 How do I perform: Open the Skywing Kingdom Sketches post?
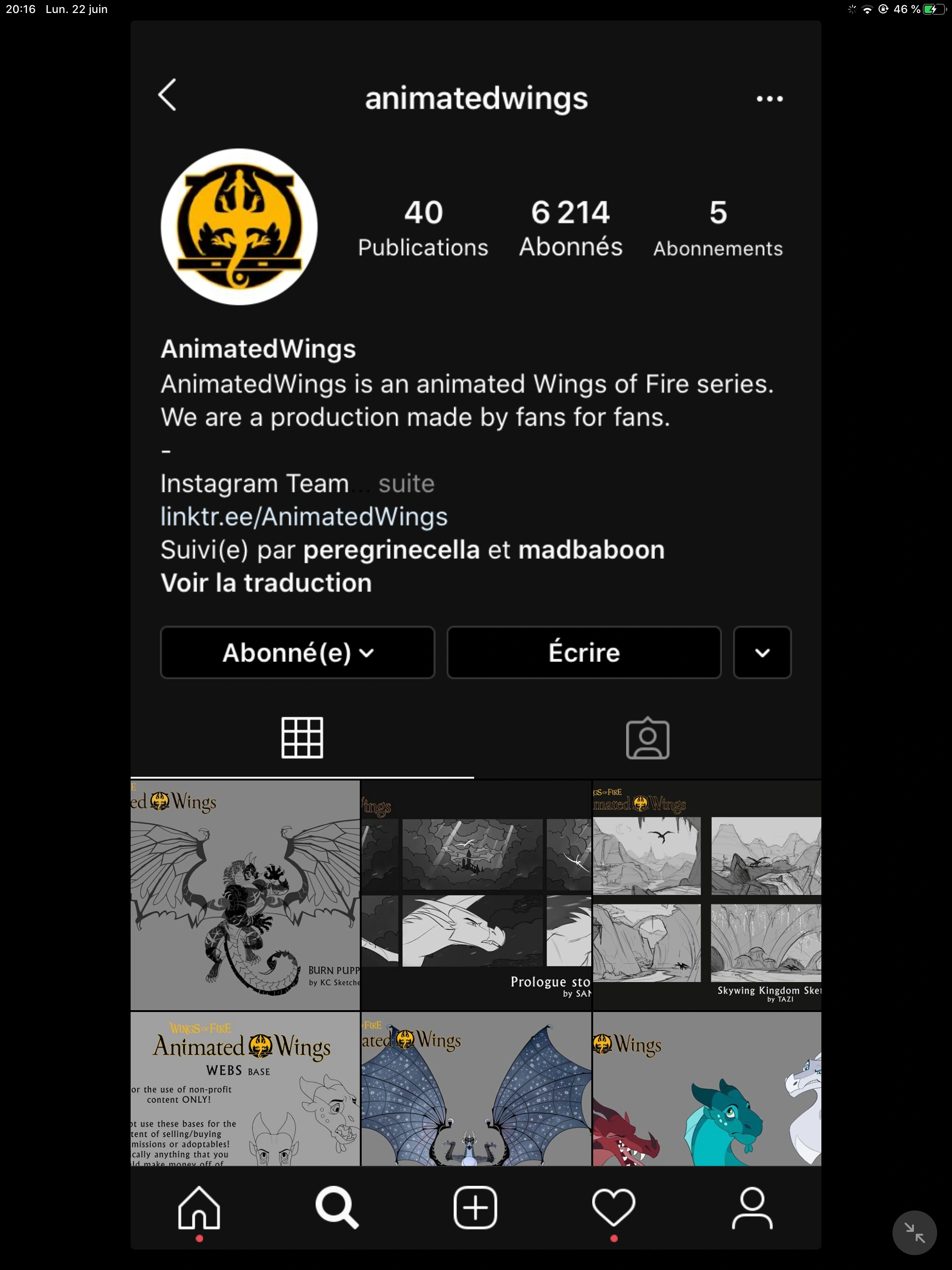[706, 894]
